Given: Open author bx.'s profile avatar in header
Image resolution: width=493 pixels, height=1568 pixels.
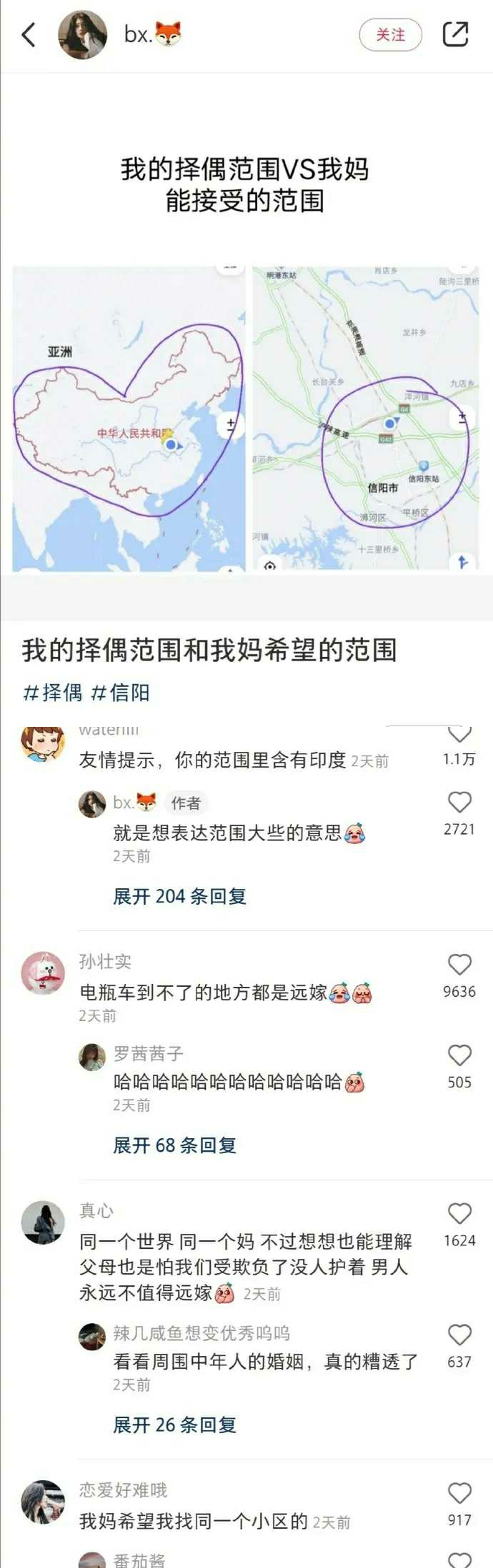Looking at the screenshot, I should (82, 34).
